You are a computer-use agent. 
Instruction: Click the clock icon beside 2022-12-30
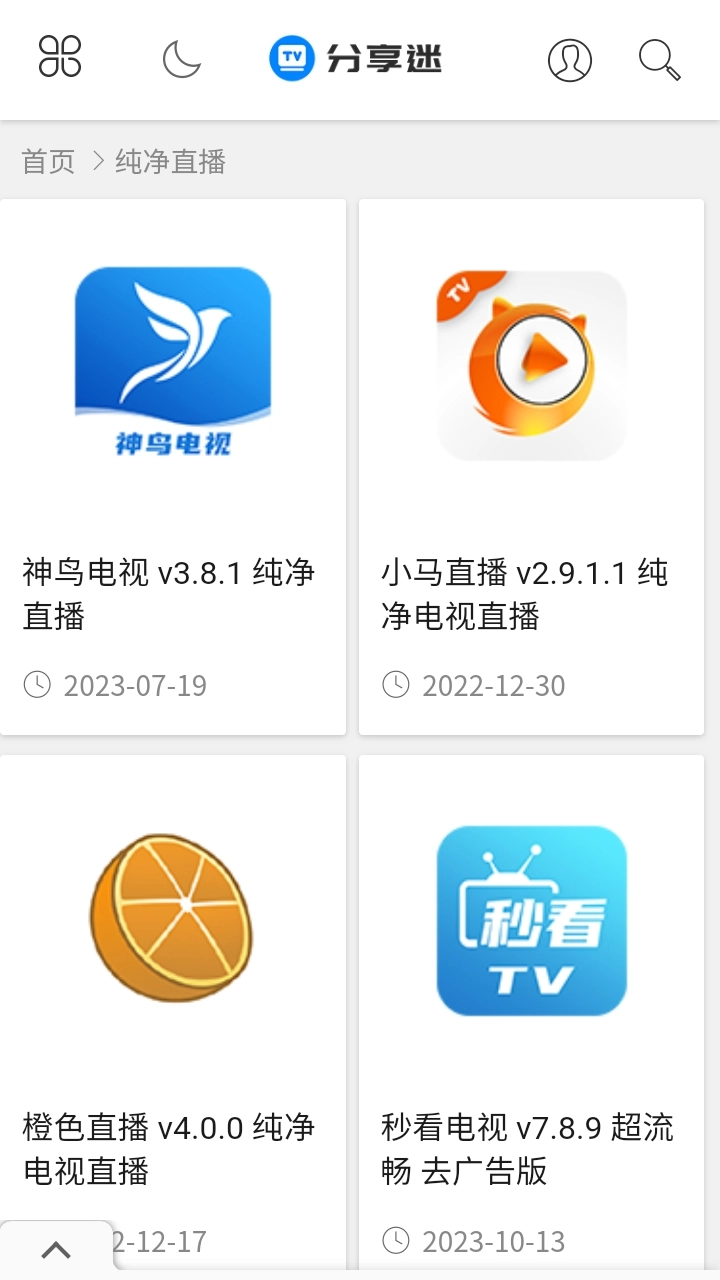[x=395, y=685]
